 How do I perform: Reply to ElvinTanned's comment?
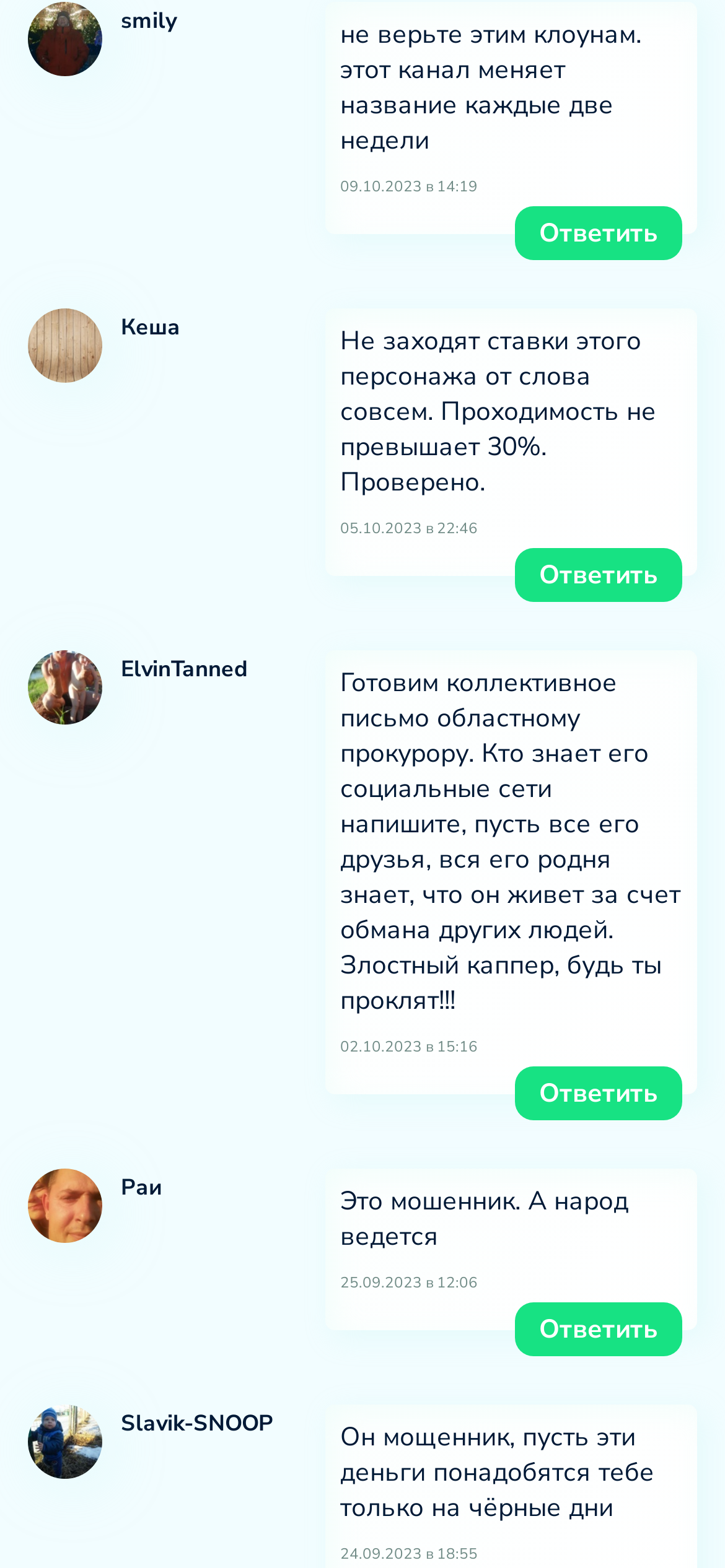[x=598, y=1093]
